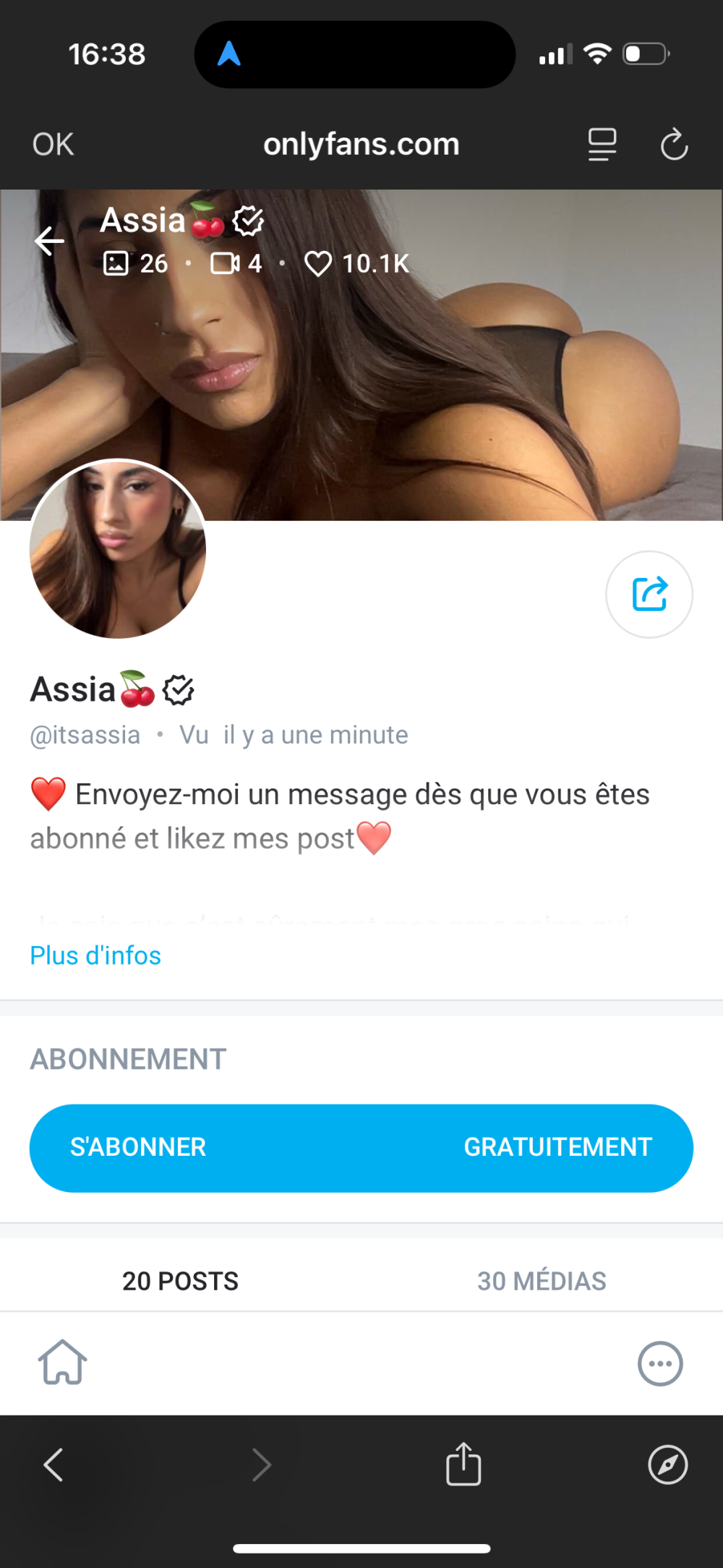Image resolution: width=723 pixels, height=1568 pixels.
Task: Switch to the 30 Médias tab
Action: [542, 1281]
